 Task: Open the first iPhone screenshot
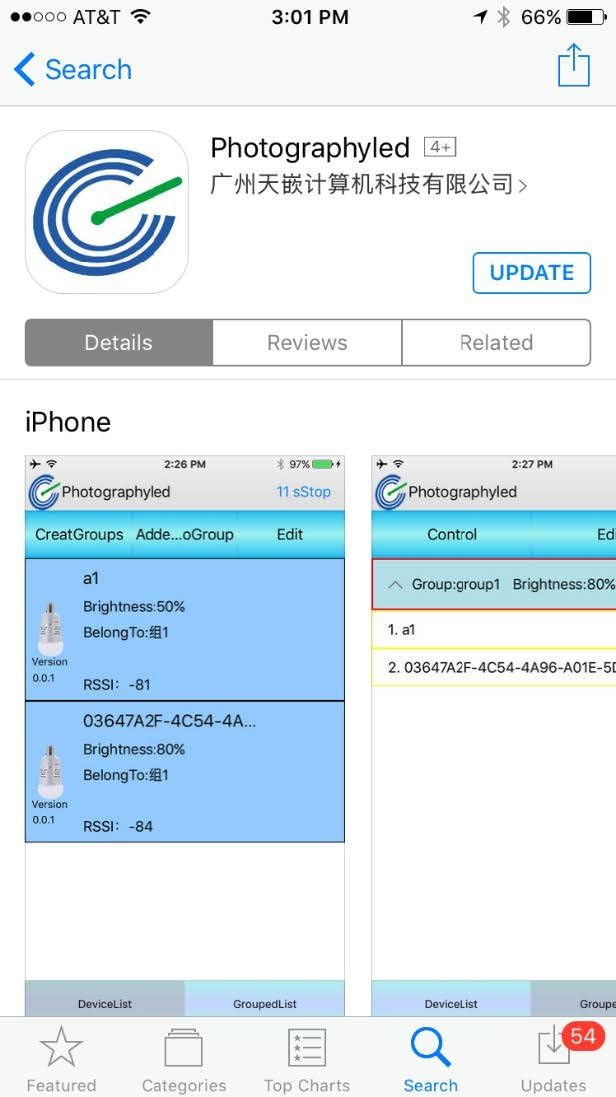pyautogui.click(x=185, y=735)
